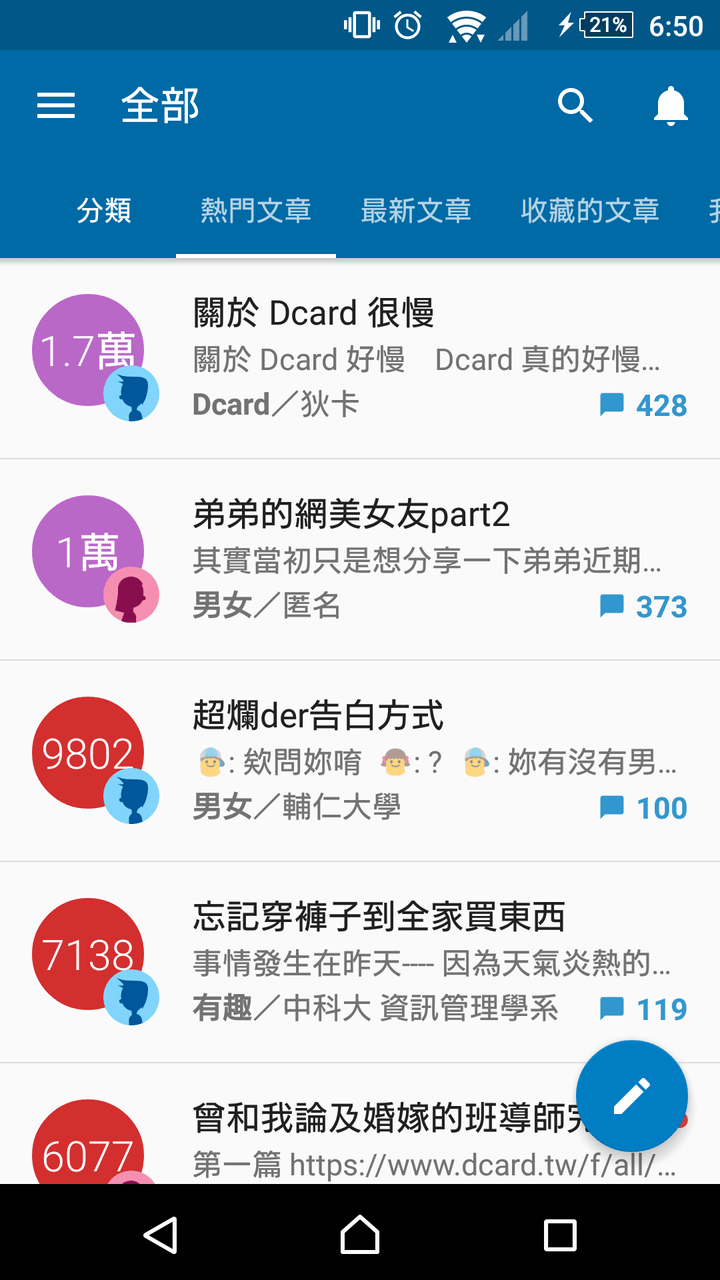
Task: Switch to the 收藏的文章 tab
Action: (589, 211)
